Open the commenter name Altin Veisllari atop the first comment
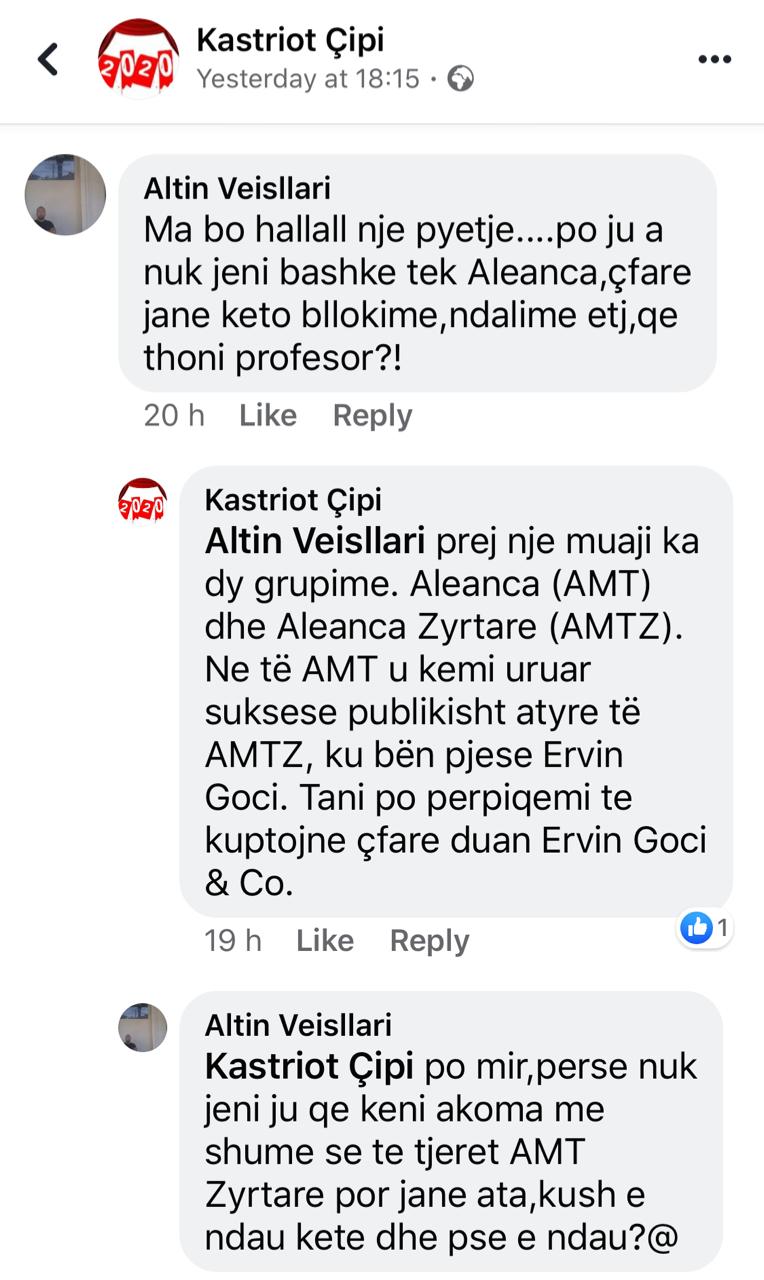764x1280 pixels. [x=237, y=188]
